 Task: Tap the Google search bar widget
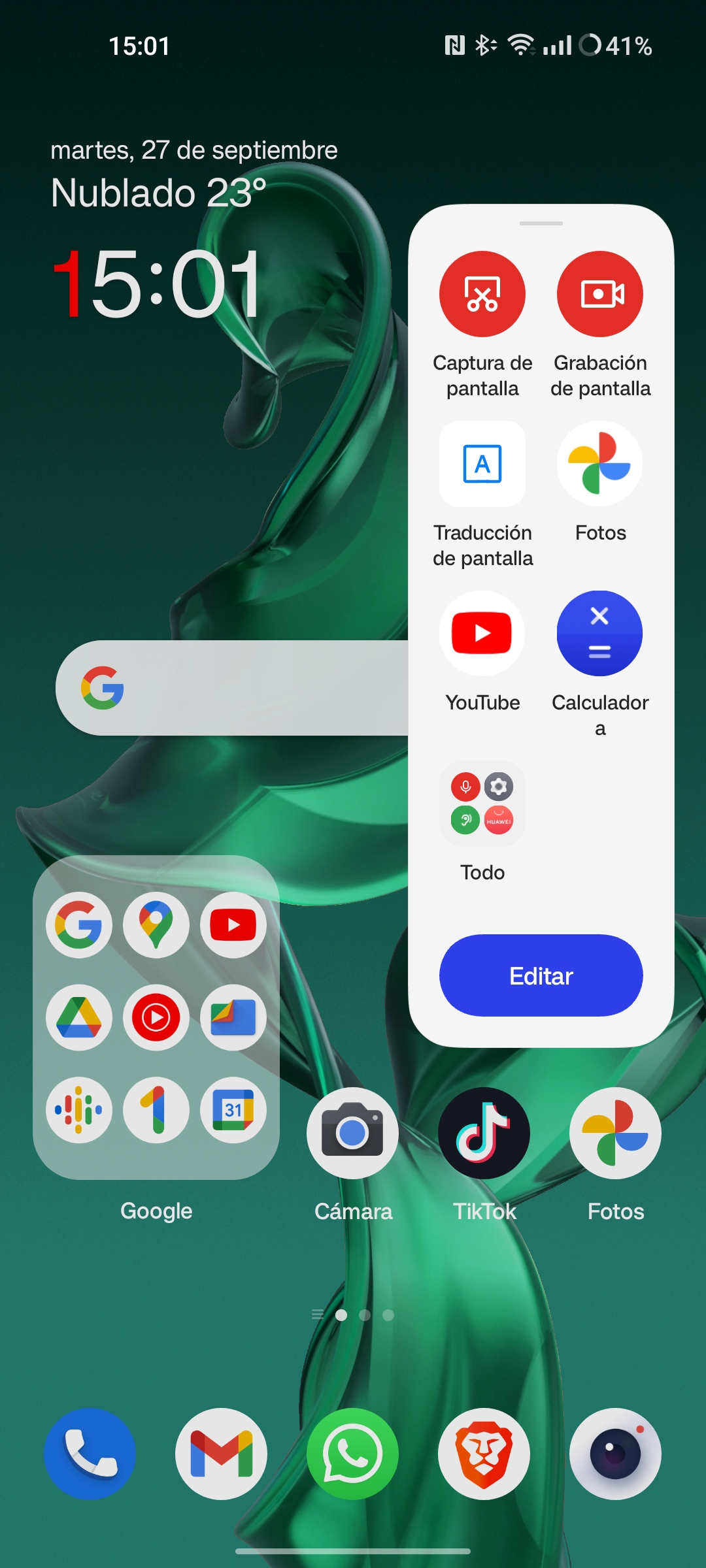[232, 688]
